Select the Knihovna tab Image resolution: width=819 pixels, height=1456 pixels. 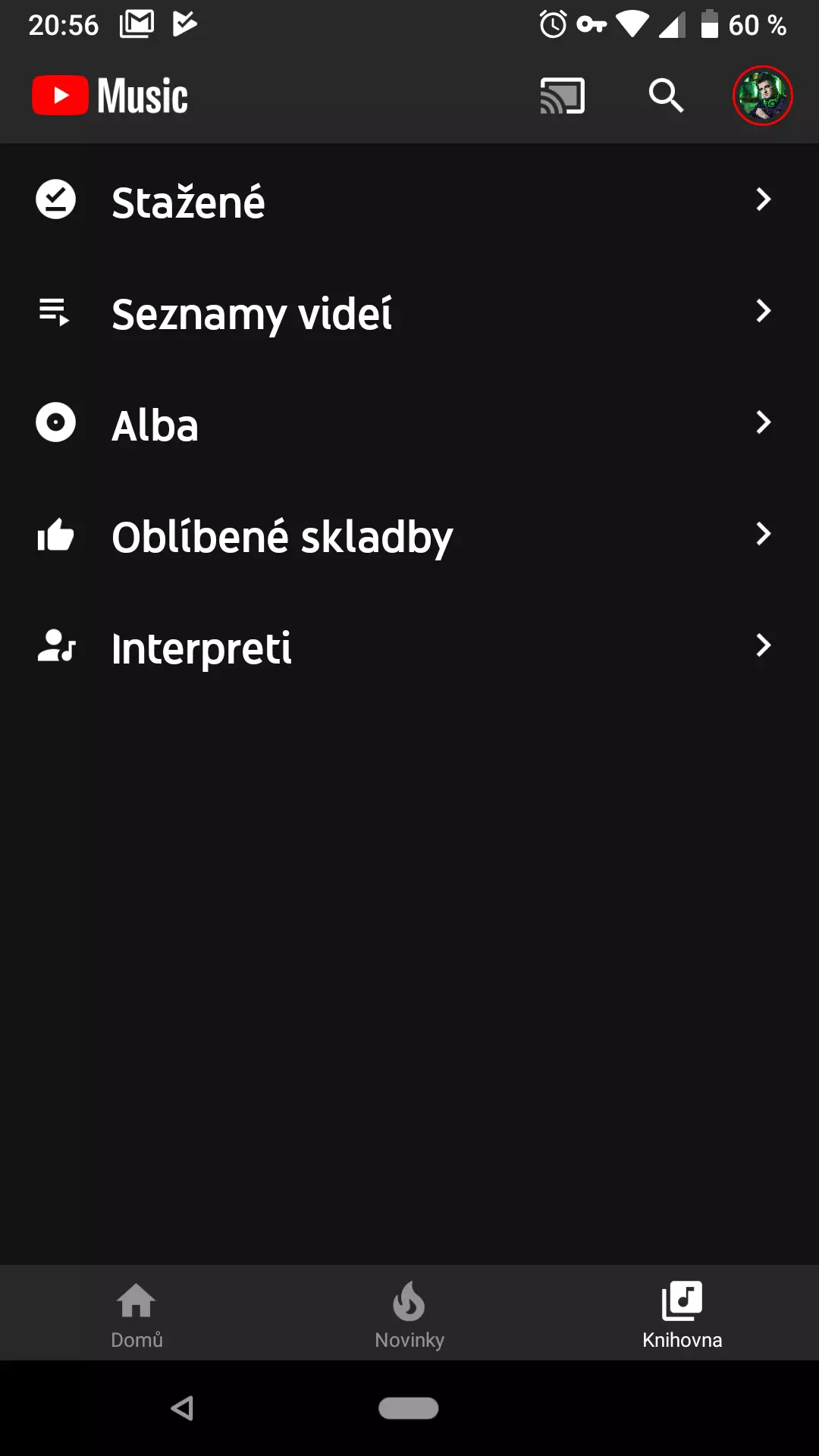(x=682, y=1313)
